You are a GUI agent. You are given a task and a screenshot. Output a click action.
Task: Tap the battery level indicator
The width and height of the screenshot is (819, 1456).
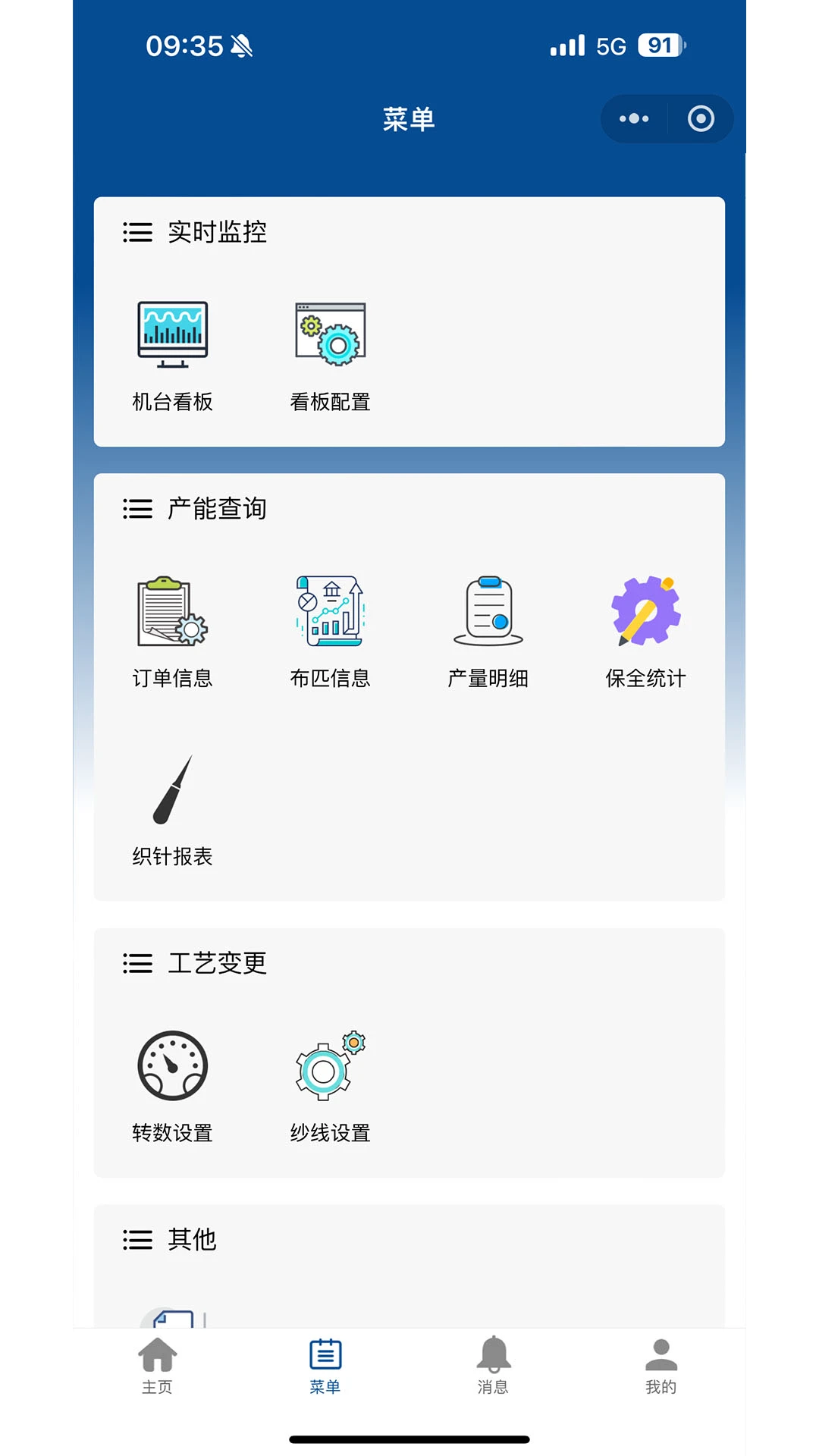659,45
